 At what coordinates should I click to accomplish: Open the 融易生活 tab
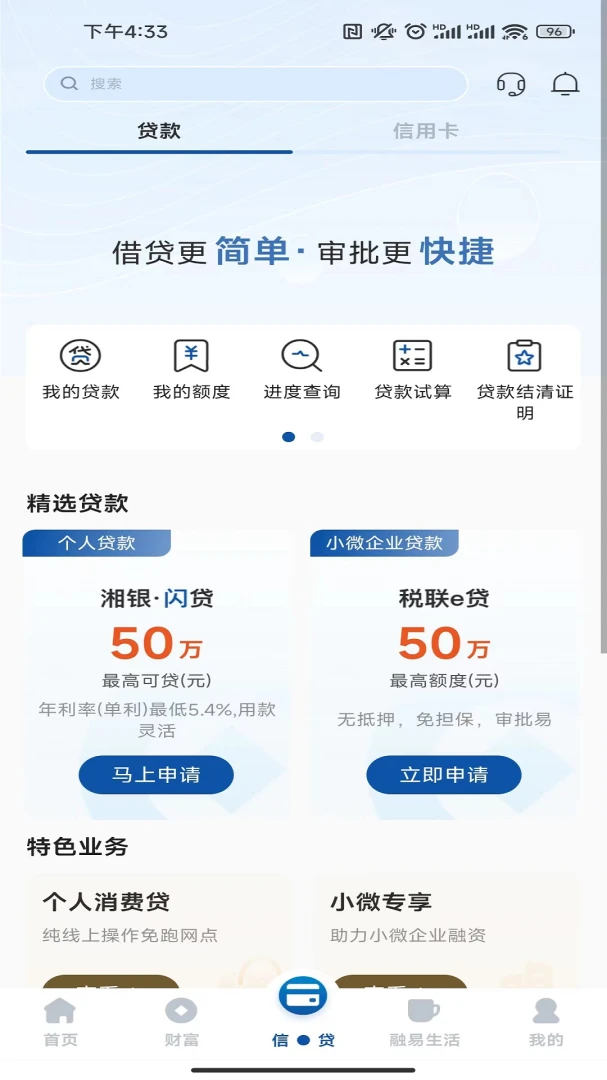click(424, 1022)
